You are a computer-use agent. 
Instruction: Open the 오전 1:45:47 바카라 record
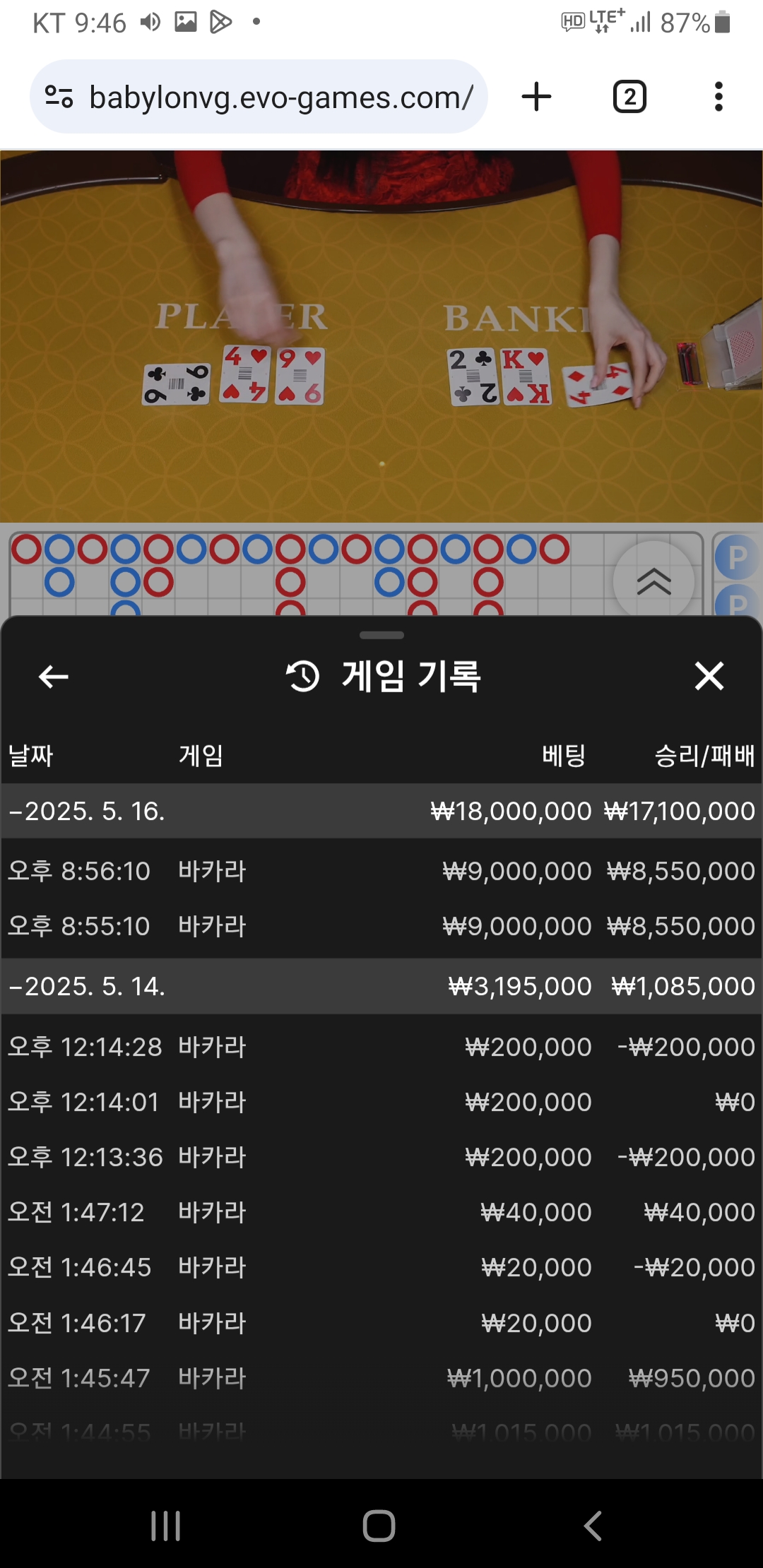(381, 1378)
